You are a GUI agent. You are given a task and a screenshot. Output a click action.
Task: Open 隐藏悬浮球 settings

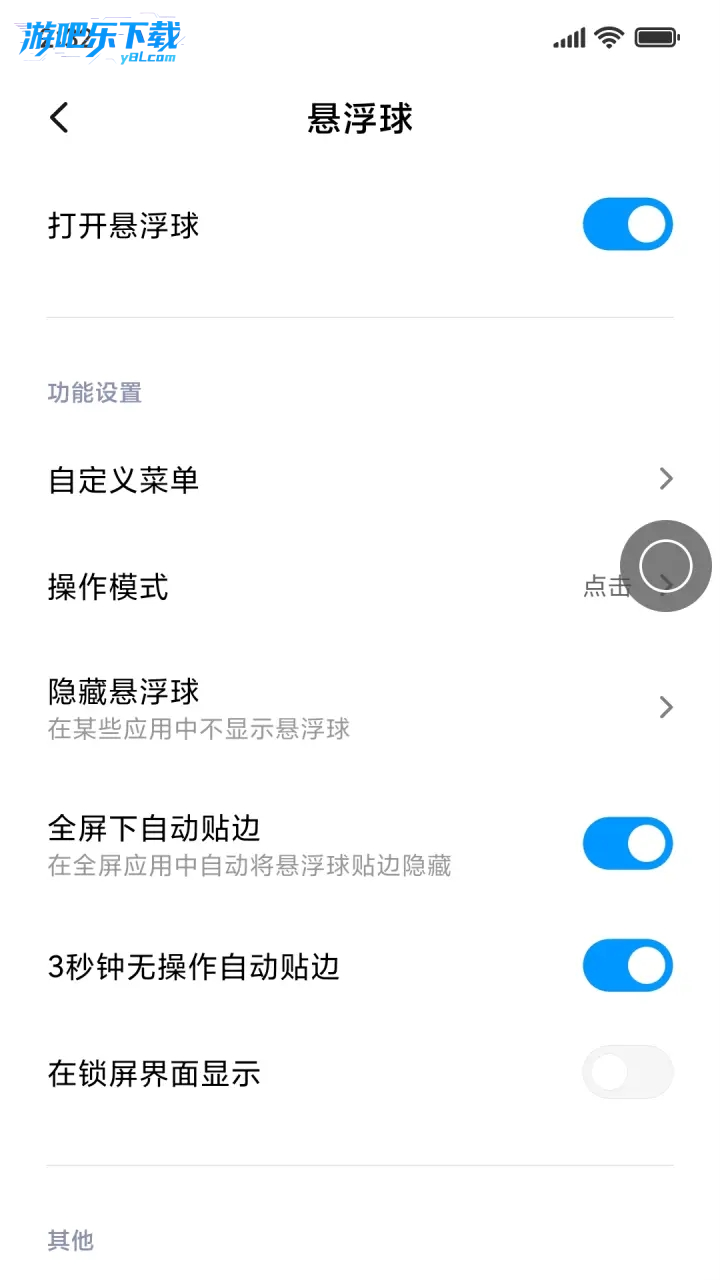[360, 708]
